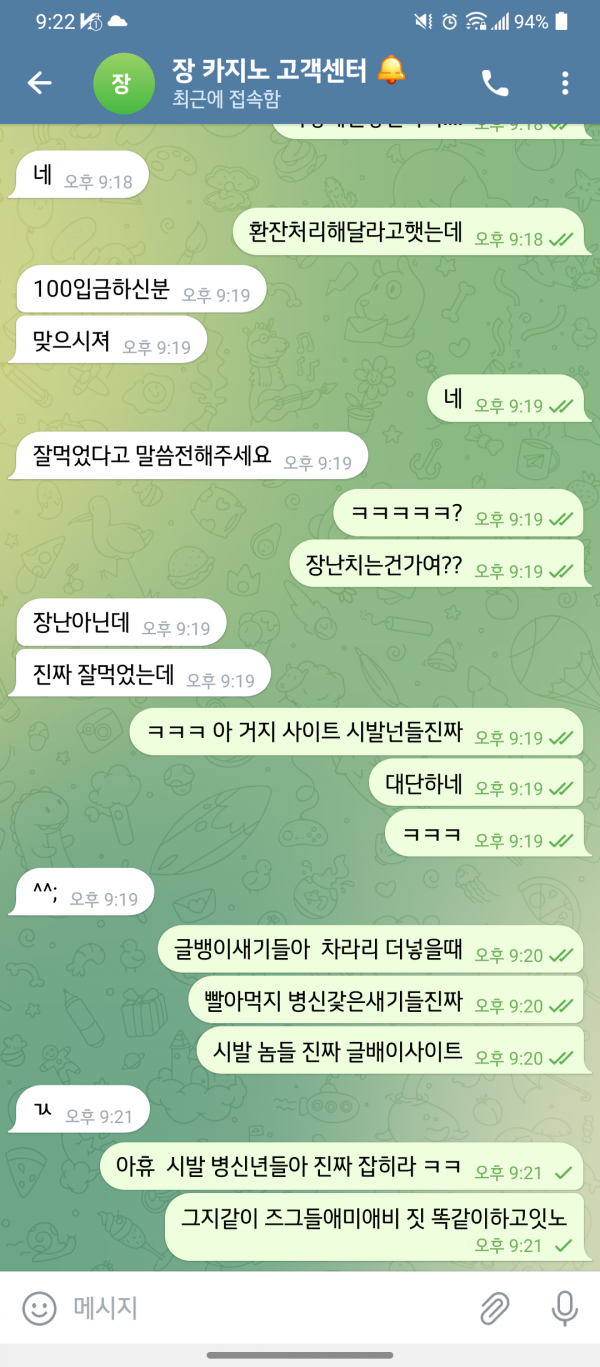
Task: Tap the green 장 avatar
Action: [120, 83]
